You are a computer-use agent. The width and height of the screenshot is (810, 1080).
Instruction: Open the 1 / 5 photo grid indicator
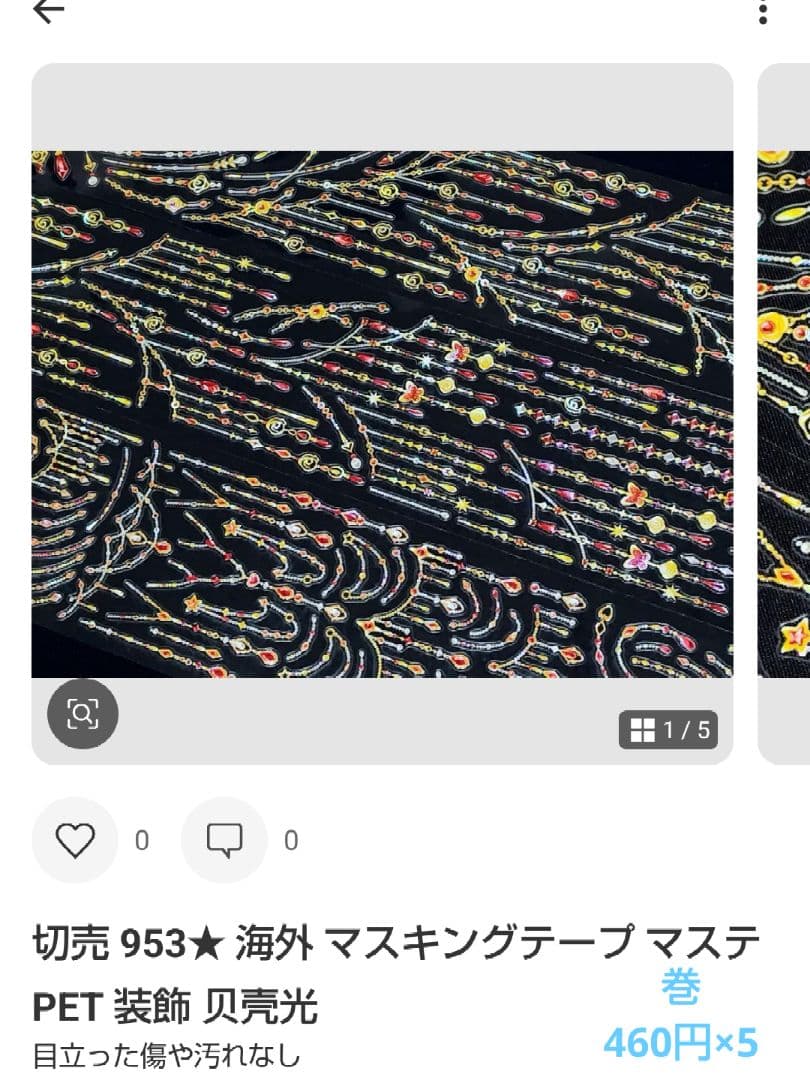tap(668, 730)
